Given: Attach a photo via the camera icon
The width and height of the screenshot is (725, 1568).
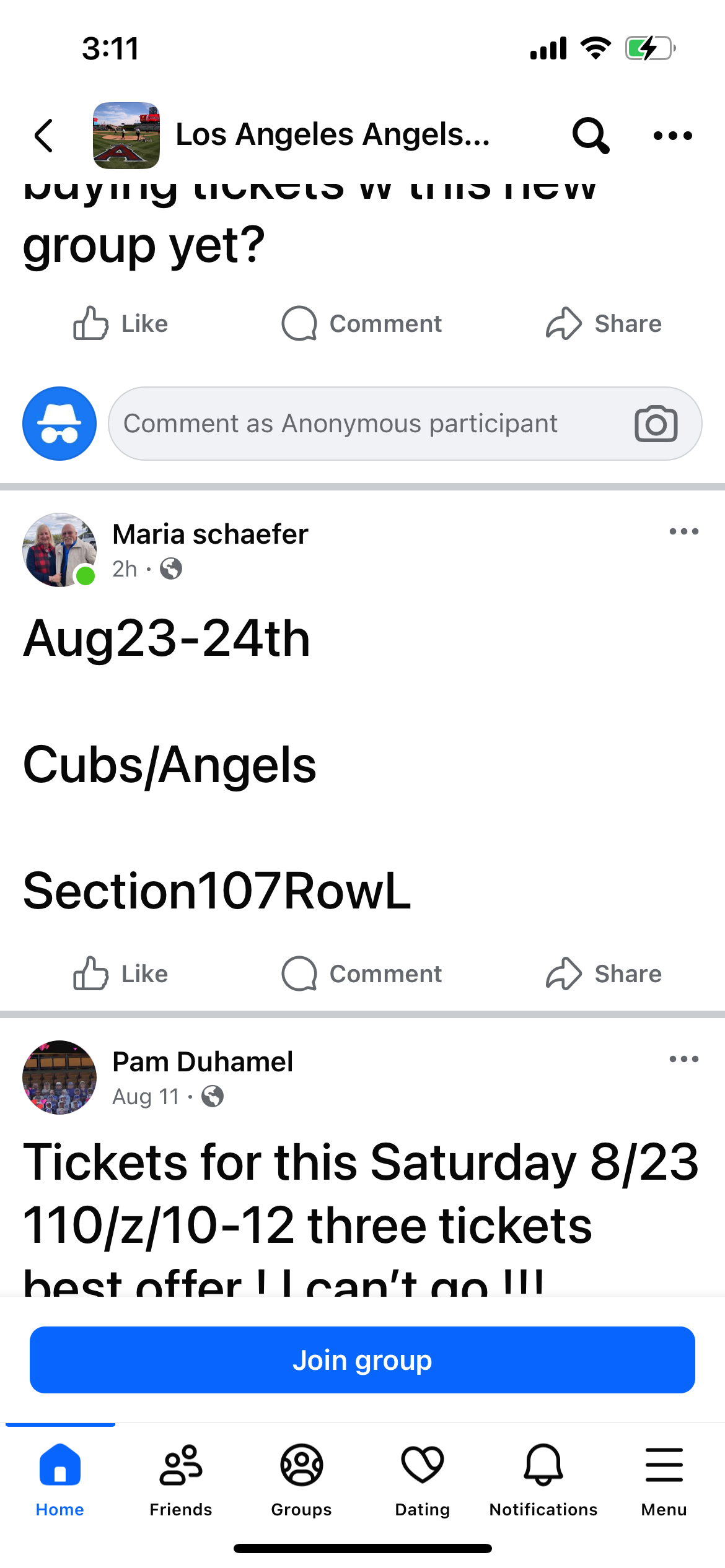Looking at the screenshot, I should pos(656,424).
